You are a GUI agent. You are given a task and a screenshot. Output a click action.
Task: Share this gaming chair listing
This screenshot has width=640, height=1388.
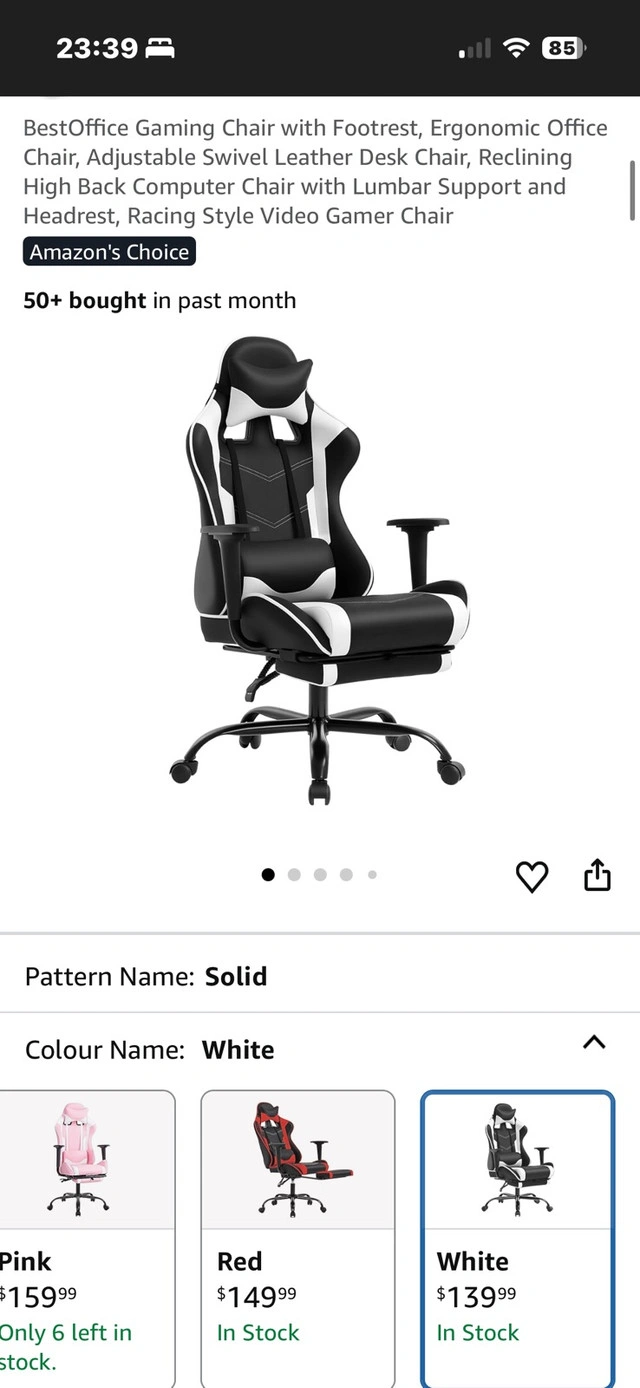click(597, 875)
